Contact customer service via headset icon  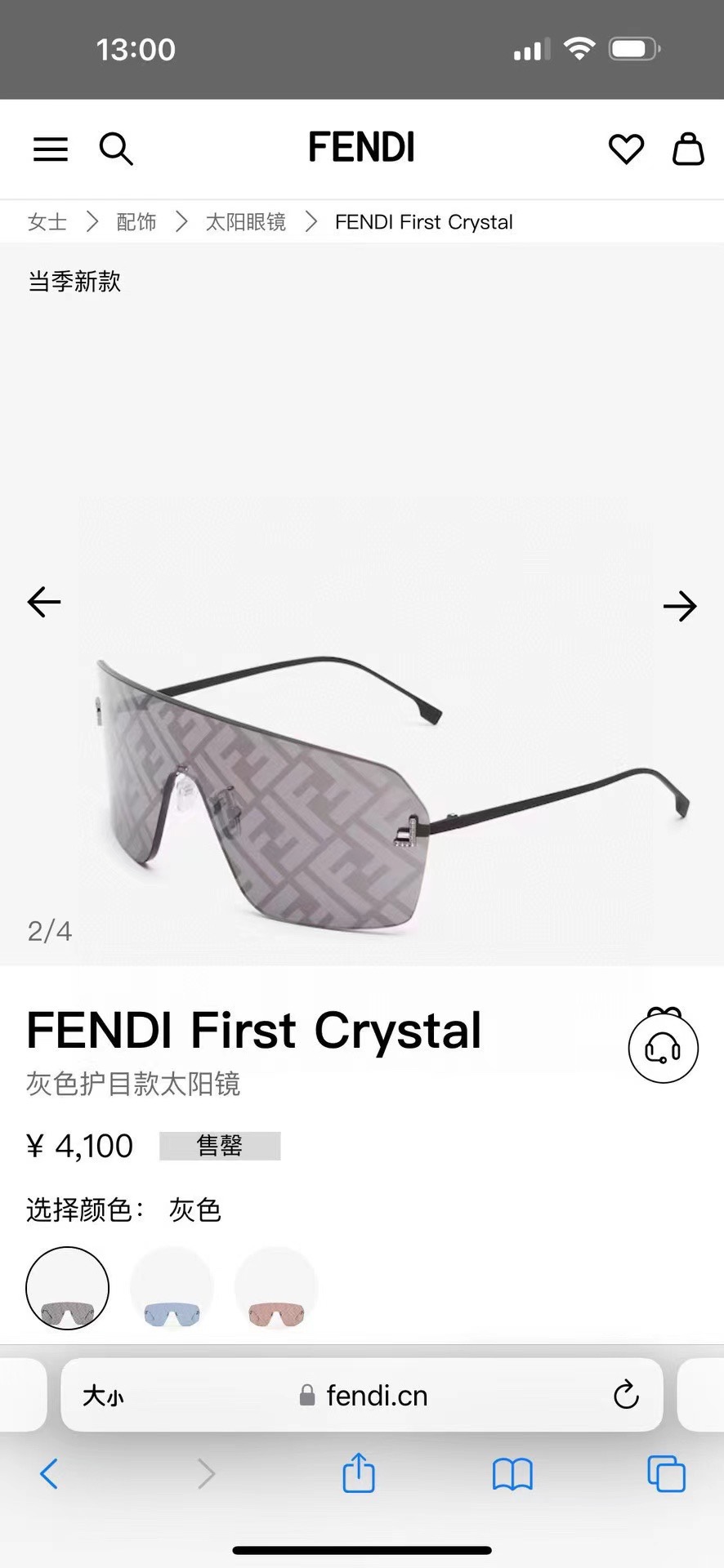[x=664, y=1047]
